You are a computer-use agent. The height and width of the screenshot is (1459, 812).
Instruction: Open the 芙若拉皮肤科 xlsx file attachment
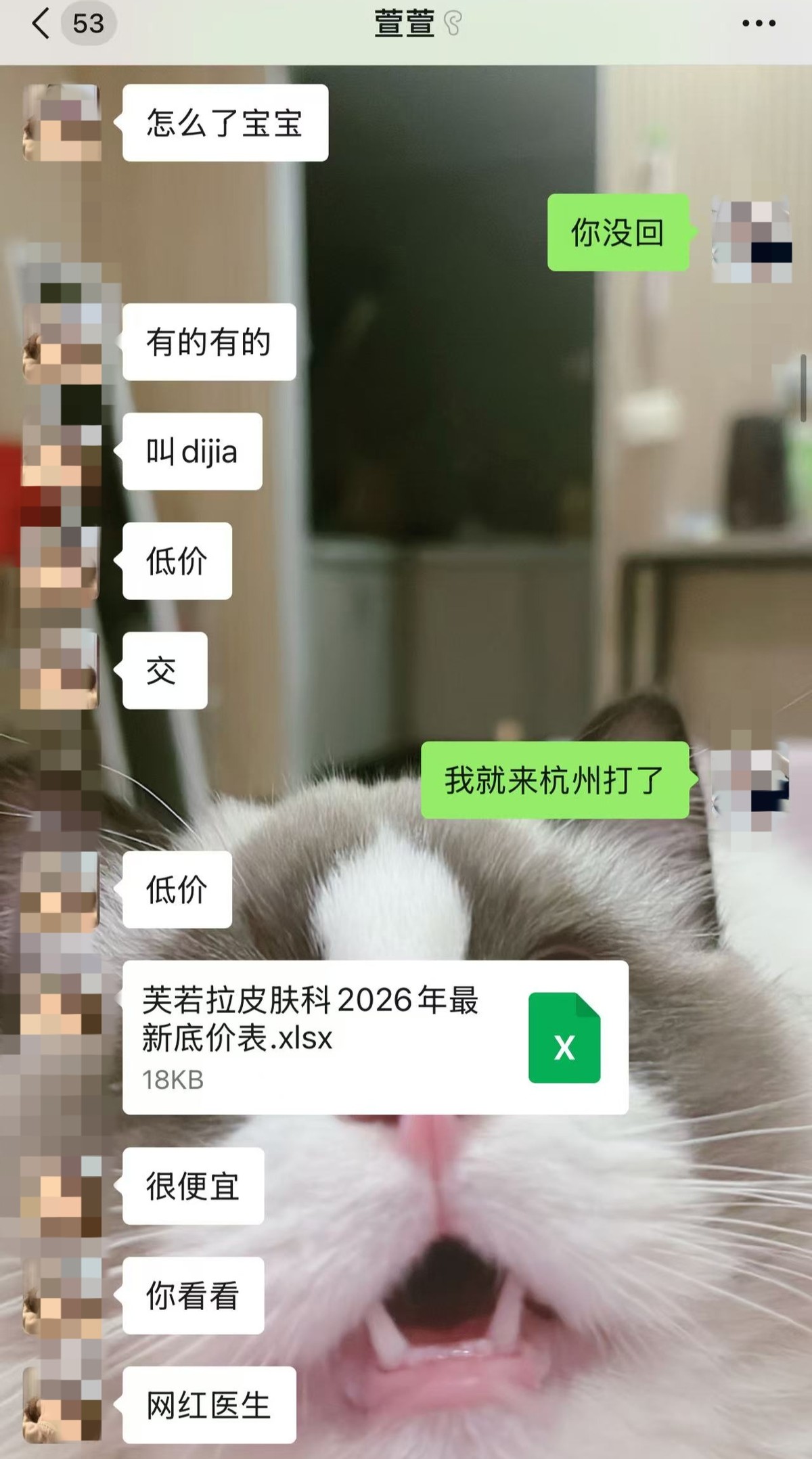[x=375, y=1037]
